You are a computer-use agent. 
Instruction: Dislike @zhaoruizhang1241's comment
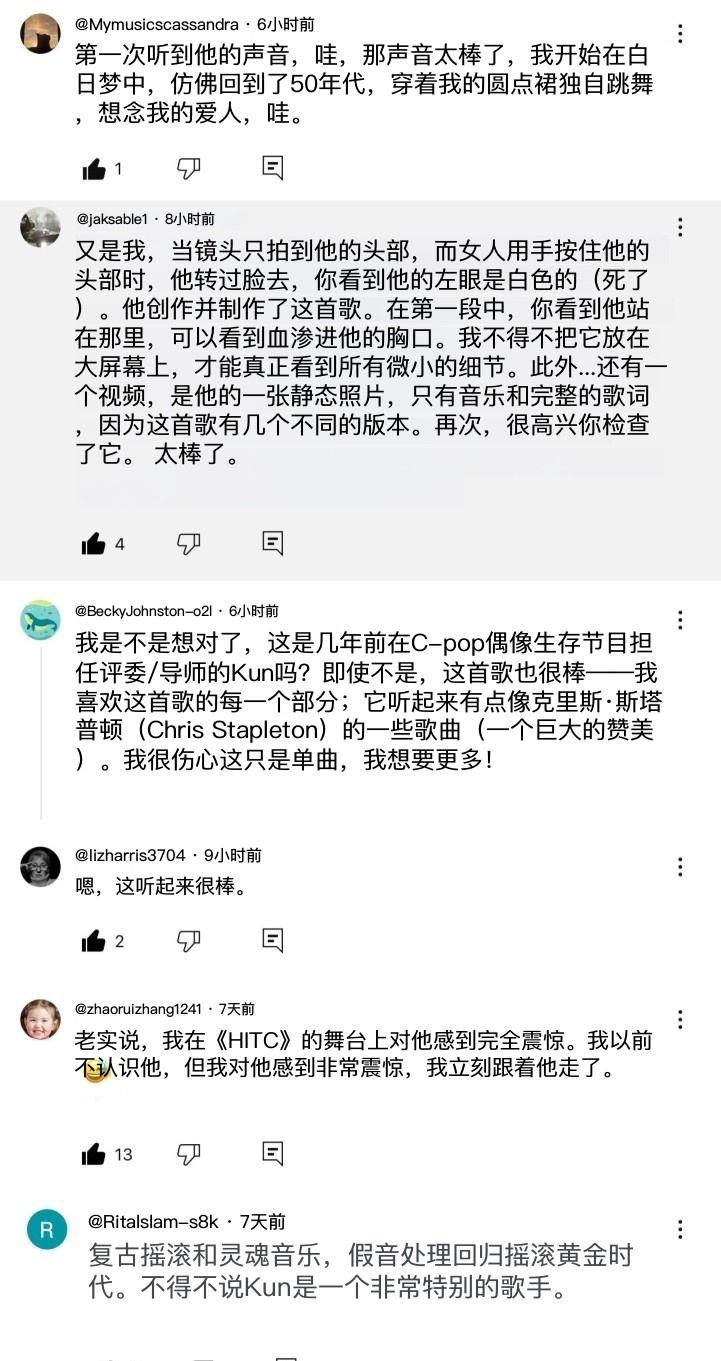[x=188, y=1154]
